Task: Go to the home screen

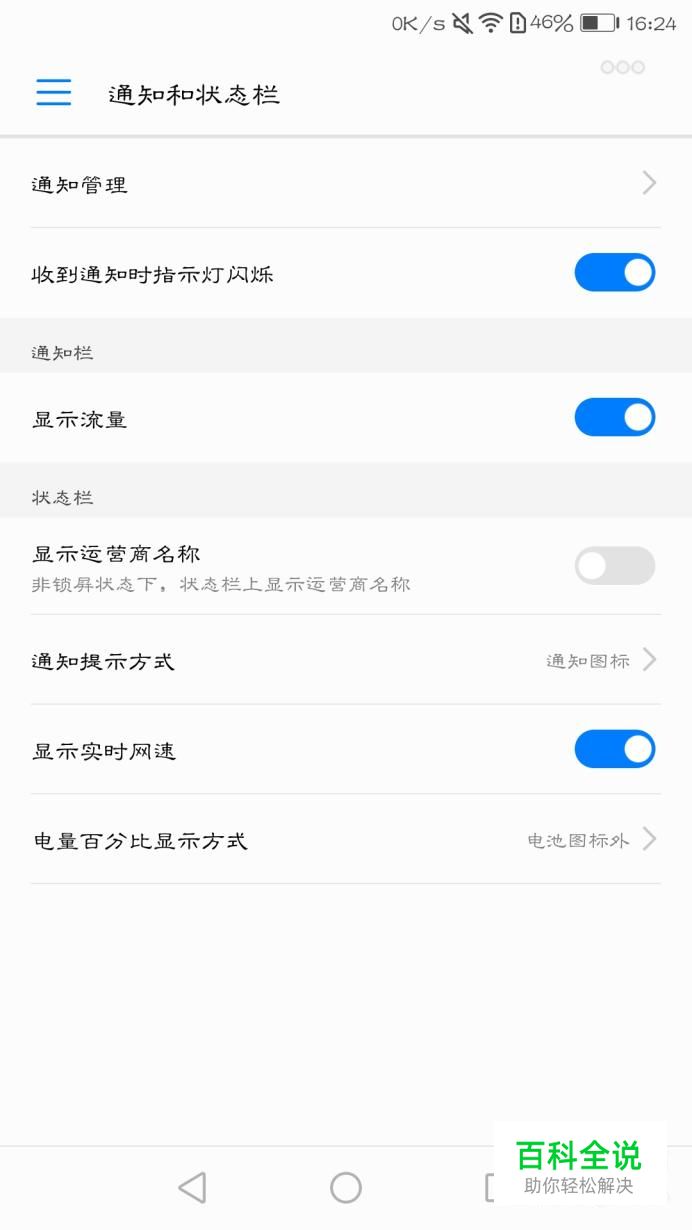Action: pyautogui.click(x=346, y=1187)
